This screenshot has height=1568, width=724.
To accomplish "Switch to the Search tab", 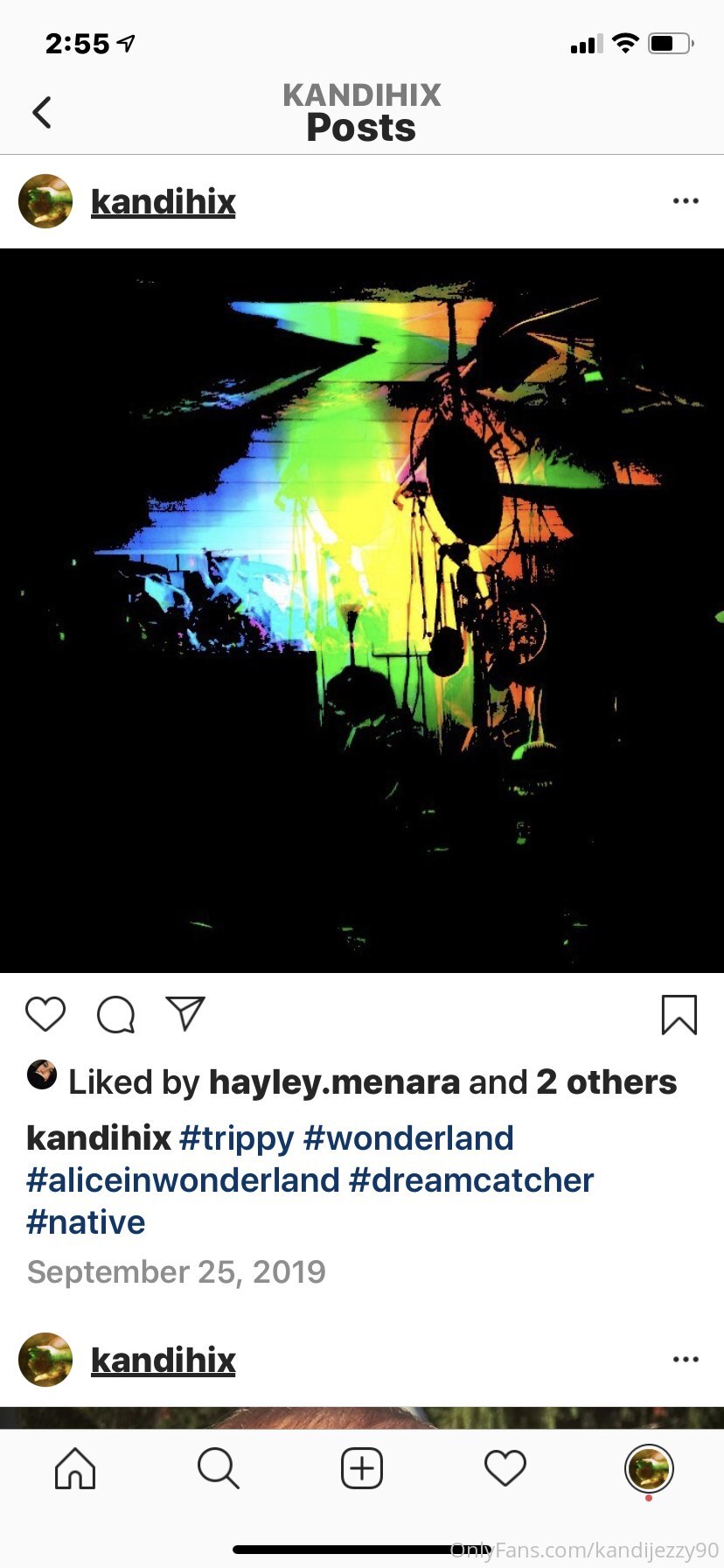I will point(219,1468).
